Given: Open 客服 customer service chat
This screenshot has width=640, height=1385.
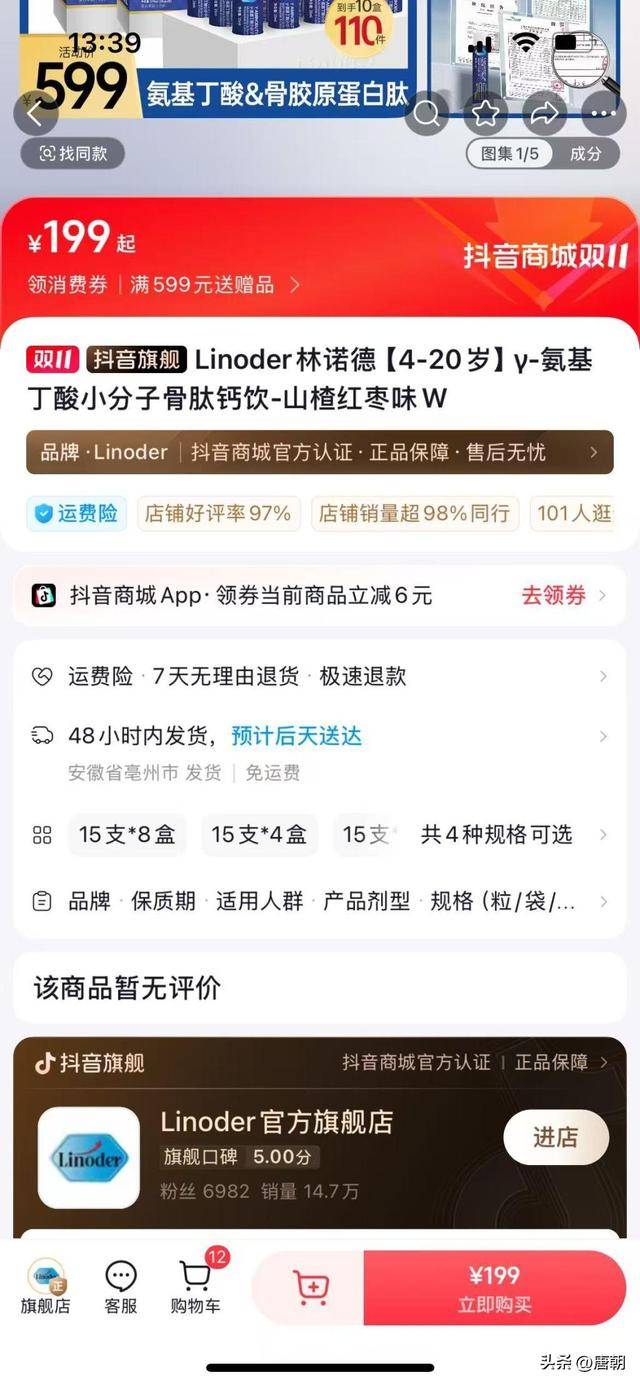Looking at the screenshot, I should coord(121,1288).
